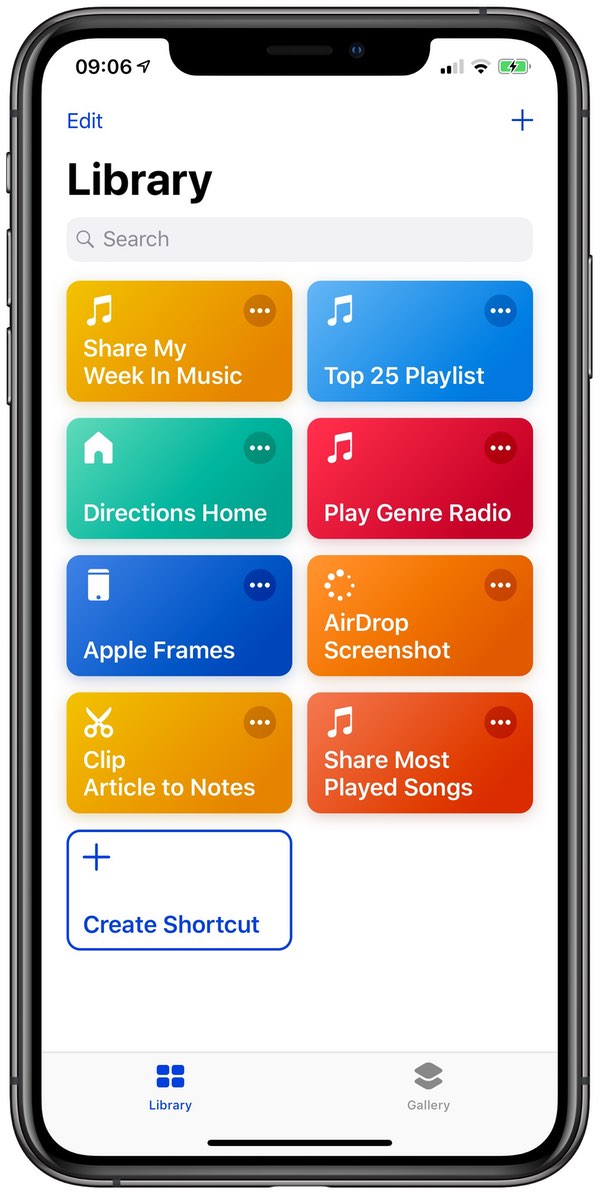Viewport: 600px width, 1193px height.
Task: Open Apple Frames shortcut settings dots
Action: click(x=260, y=585)
